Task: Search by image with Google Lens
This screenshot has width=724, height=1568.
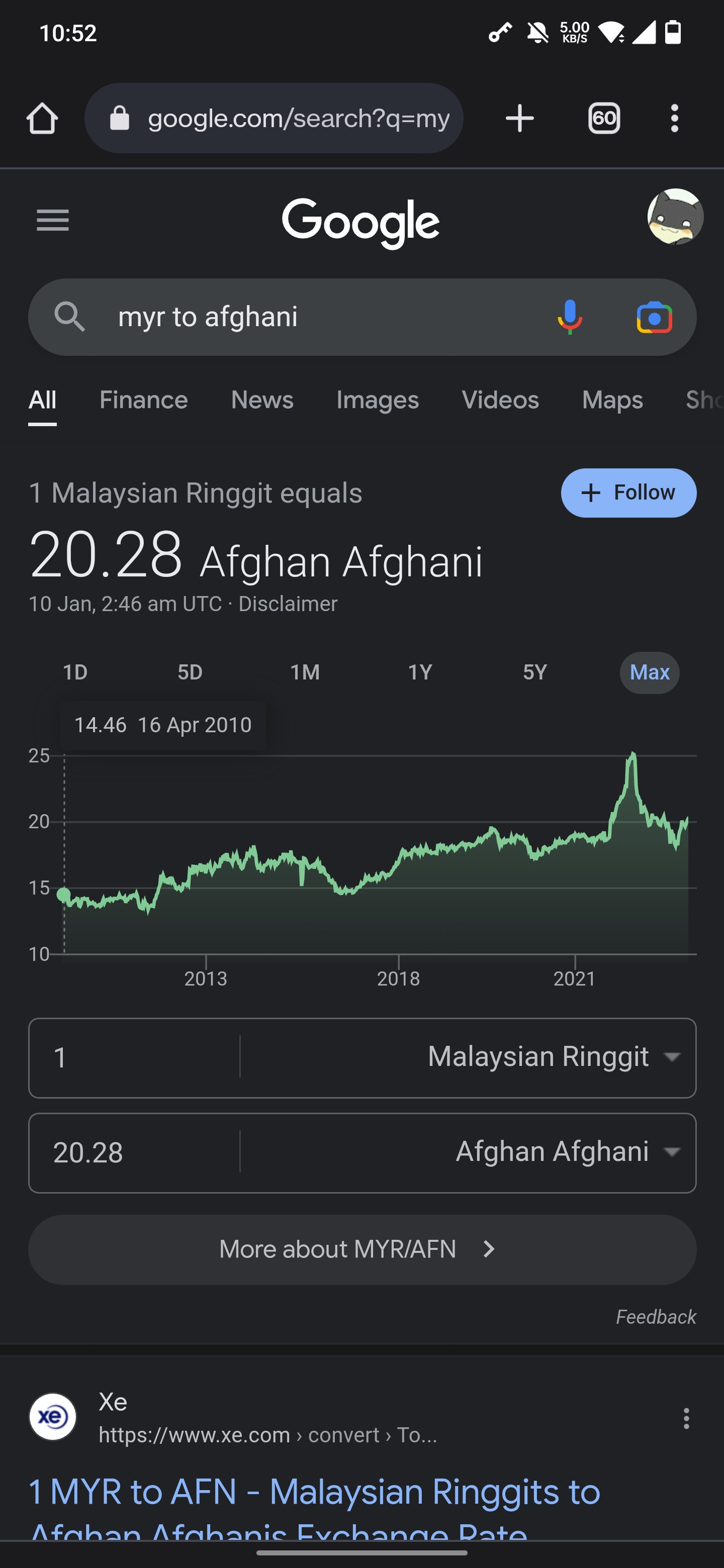Action: coord(654,317)
